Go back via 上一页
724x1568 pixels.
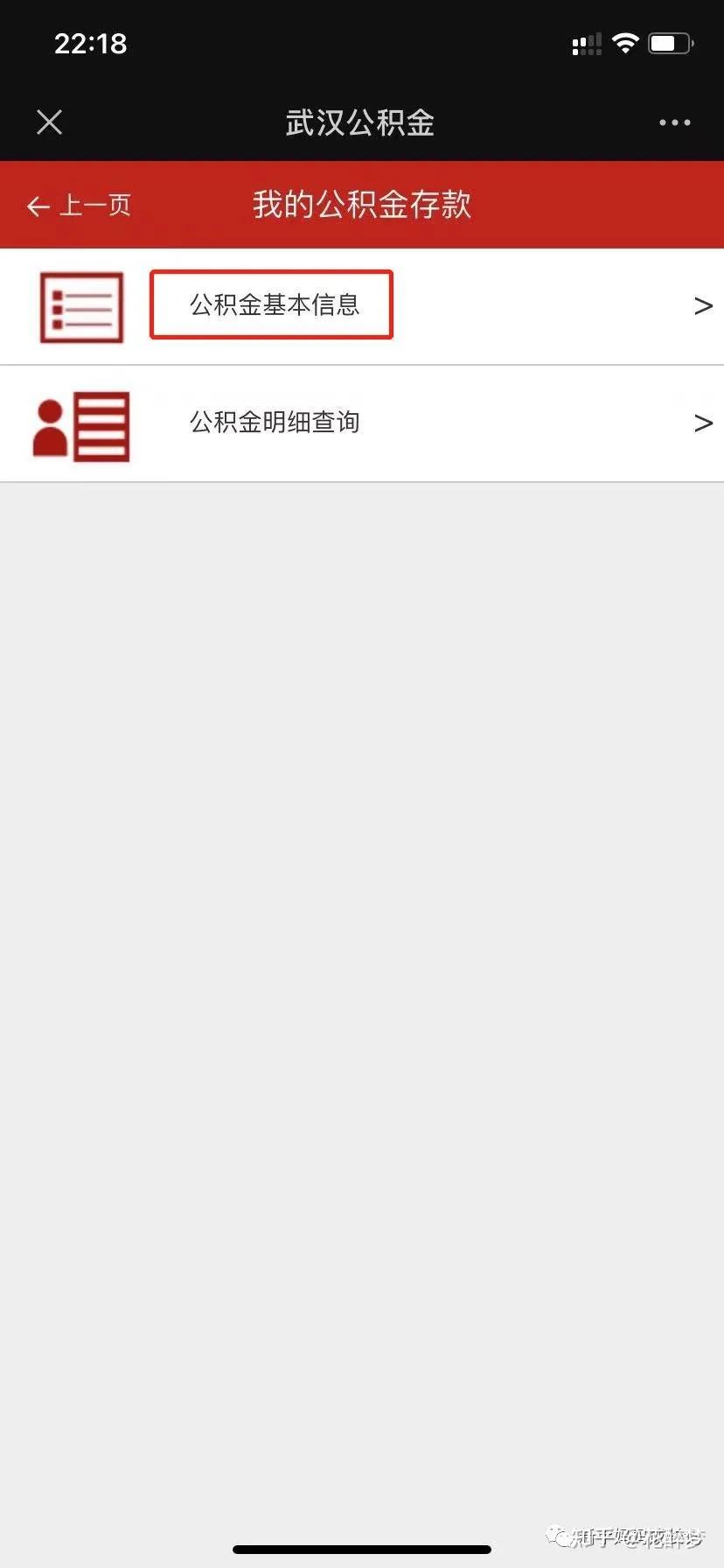80,206
